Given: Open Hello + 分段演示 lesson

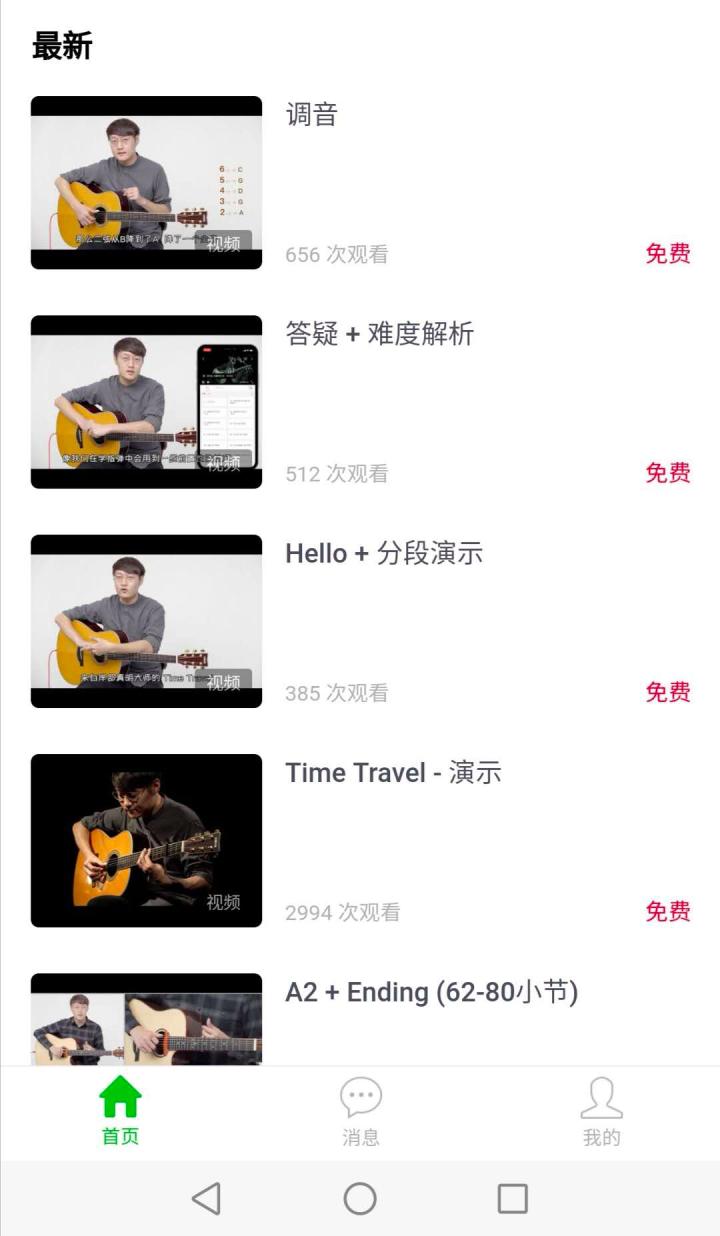Looking at the screenshot, I should coord(383,553).
